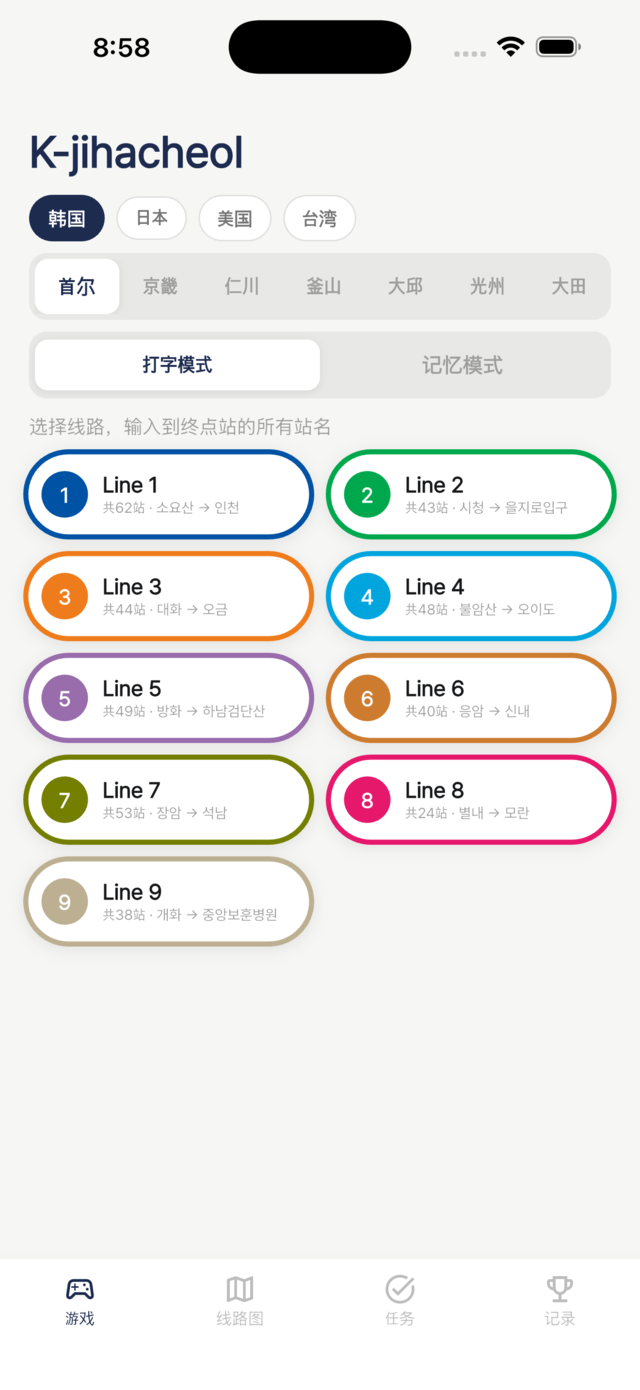Image resolution: width=640 pixels, height=1390 pixels.
Task: Open Line 8 card
Action: point(471,801)
